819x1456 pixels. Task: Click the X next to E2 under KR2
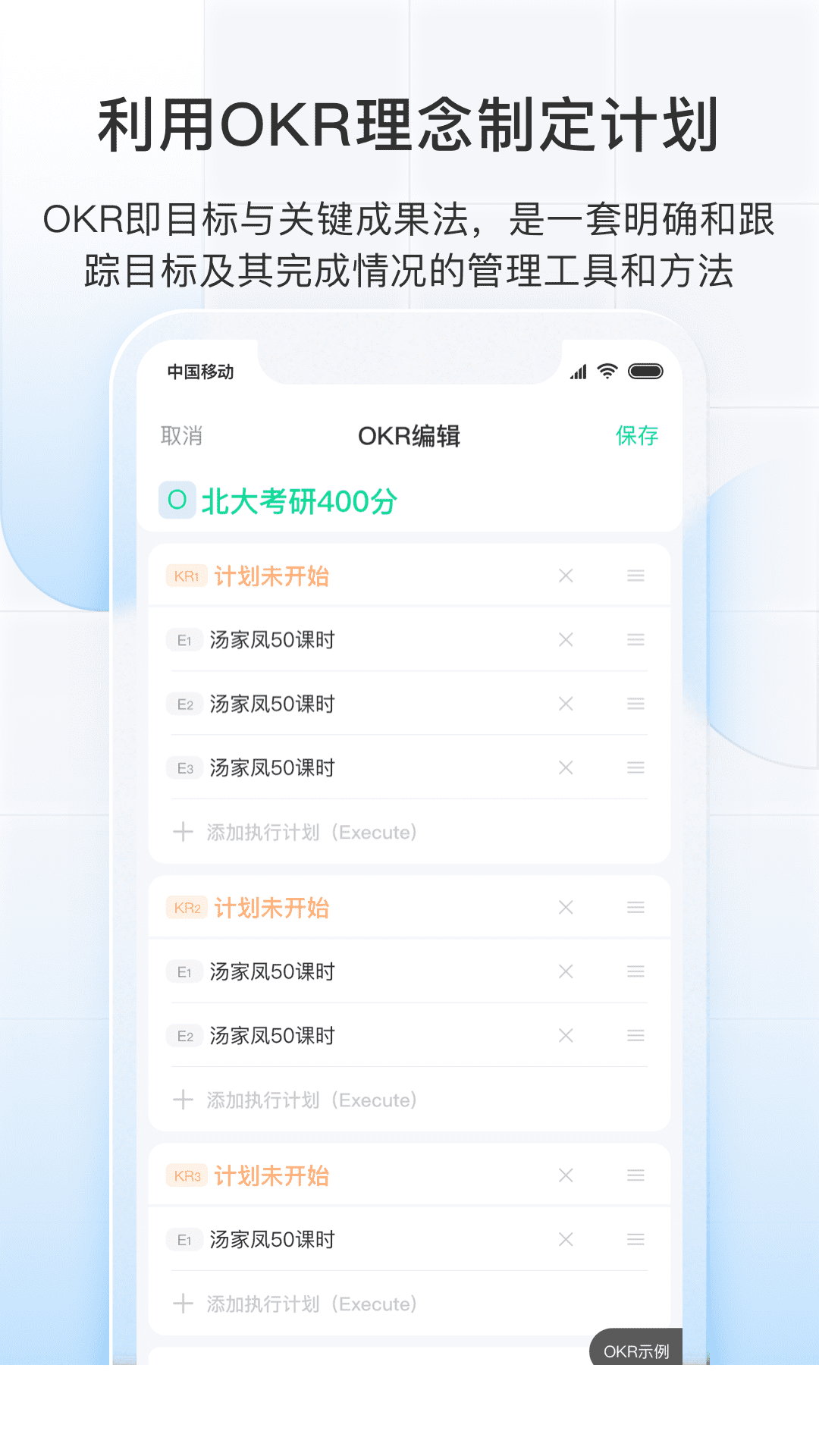tap(566, 1035)
